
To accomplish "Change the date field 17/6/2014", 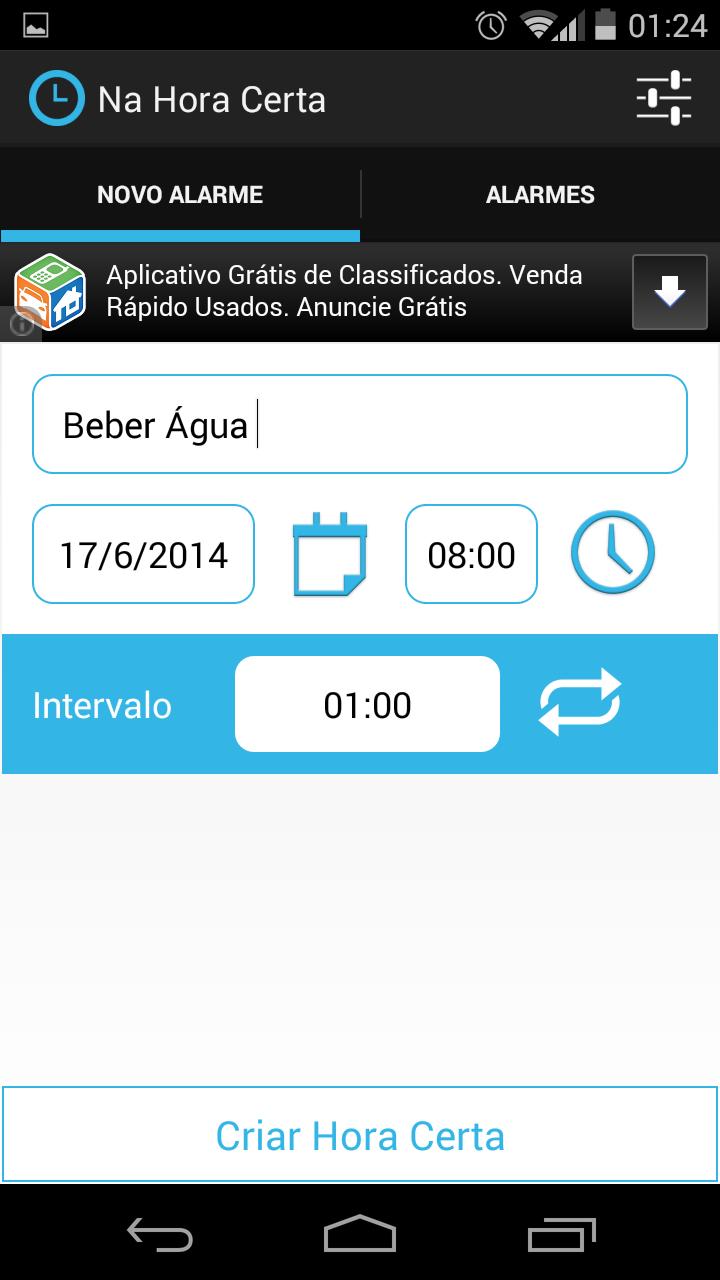I will coord(144,554).
